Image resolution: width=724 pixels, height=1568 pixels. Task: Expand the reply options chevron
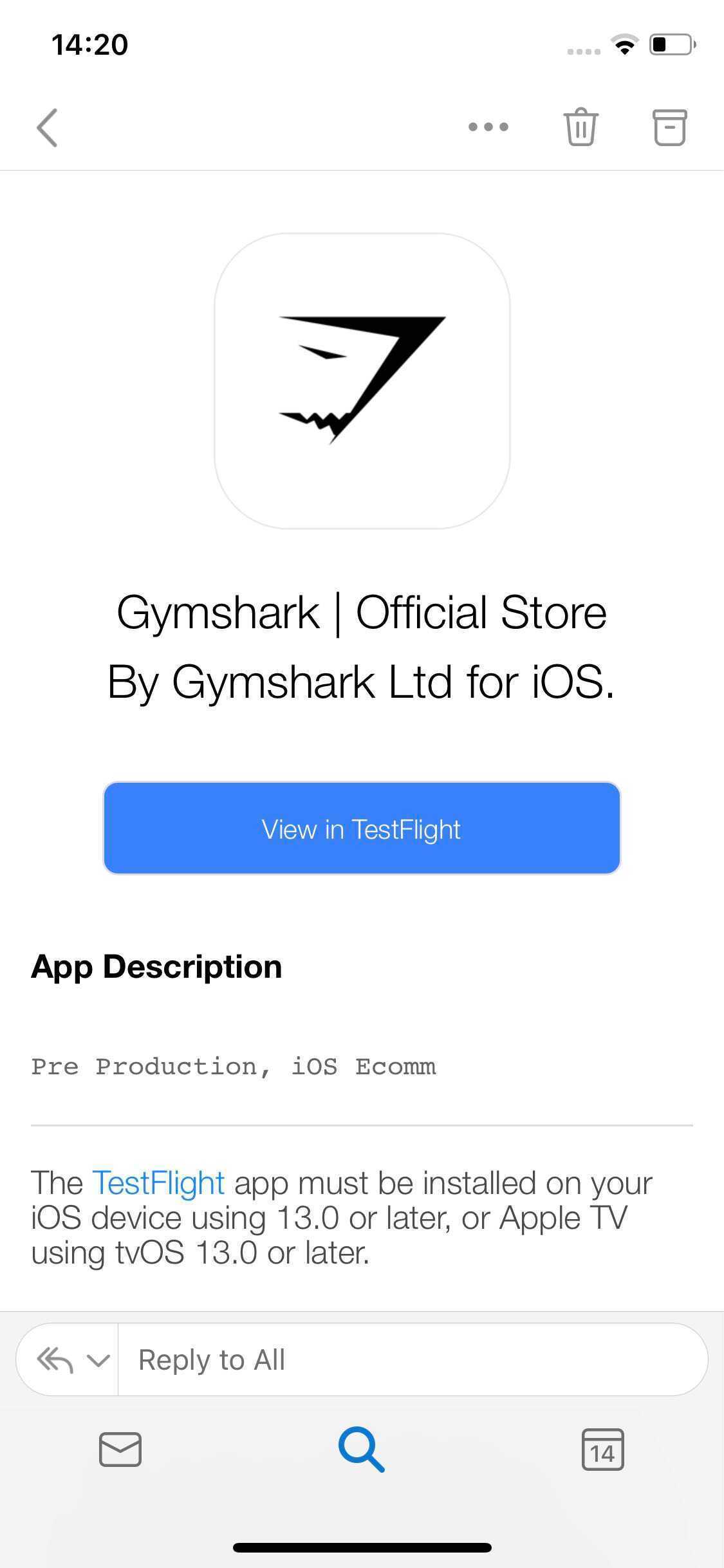click(98, 1360)
